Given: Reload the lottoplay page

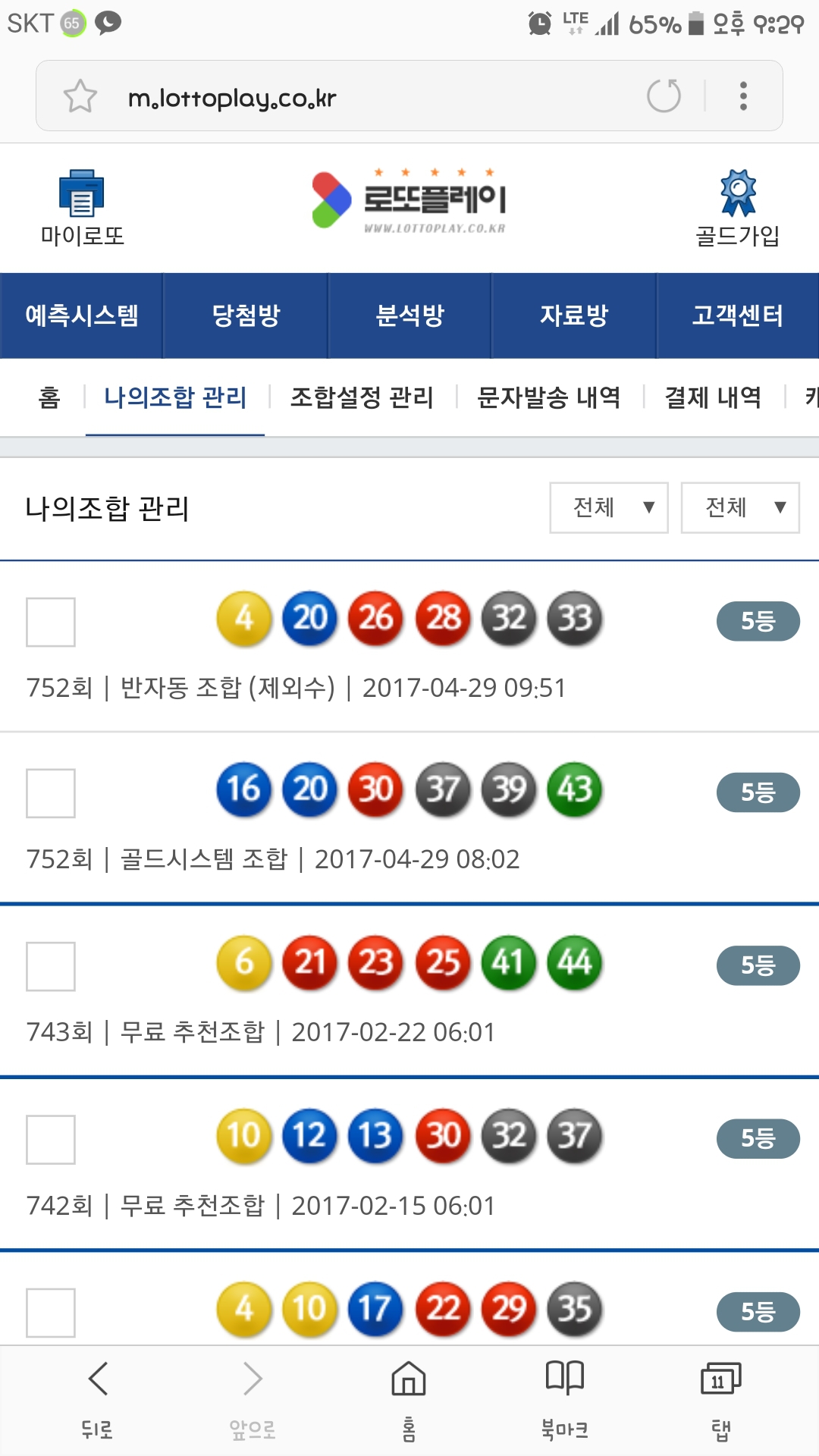Looking at the screenshot, I should 664,96.
